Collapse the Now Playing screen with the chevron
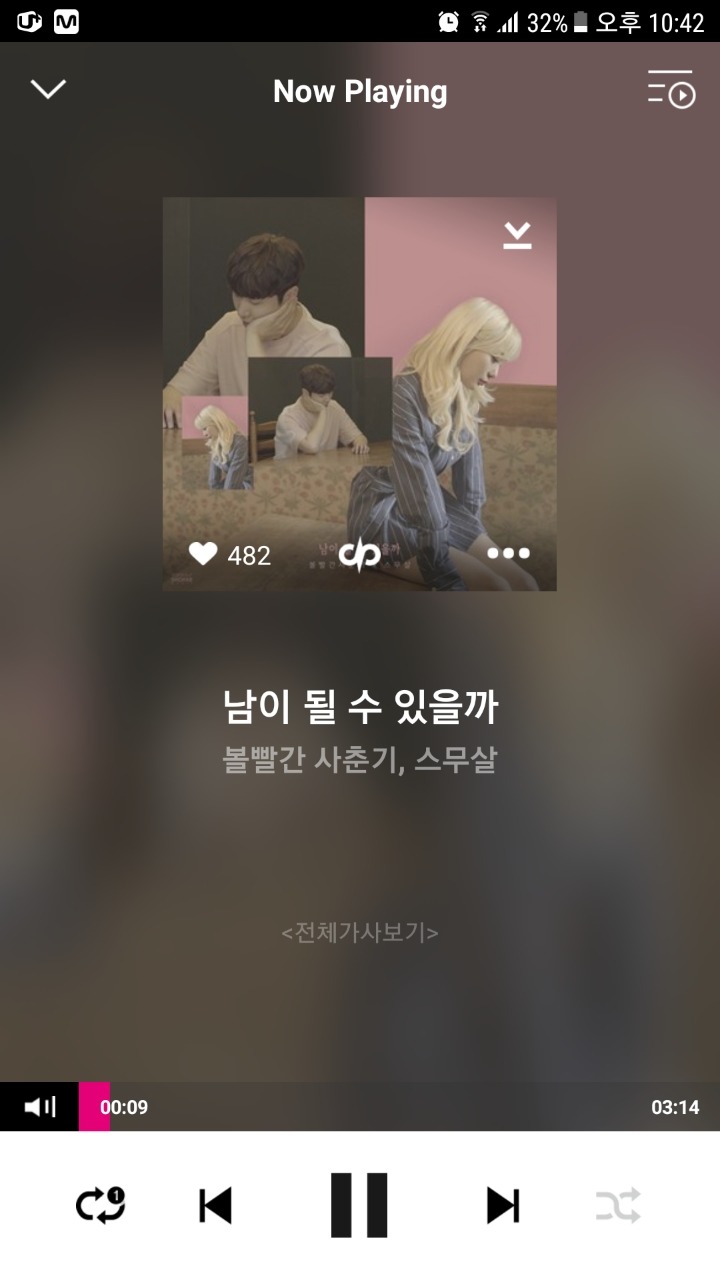Screen dimensions: 720x1280 coord(46,89)
